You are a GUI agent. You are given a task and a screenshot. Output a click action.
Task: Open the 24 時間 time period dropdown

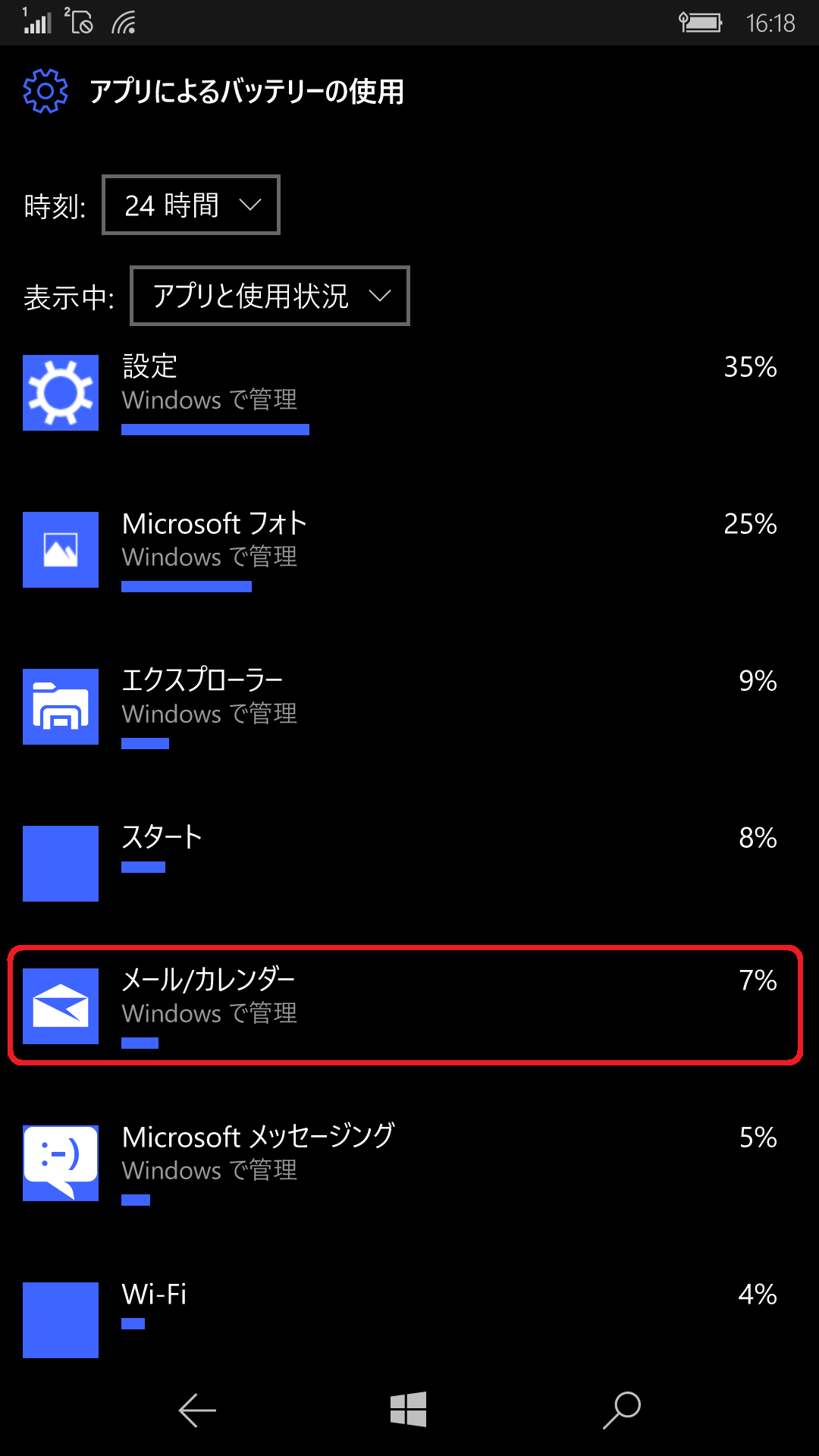tap(191, 205)
